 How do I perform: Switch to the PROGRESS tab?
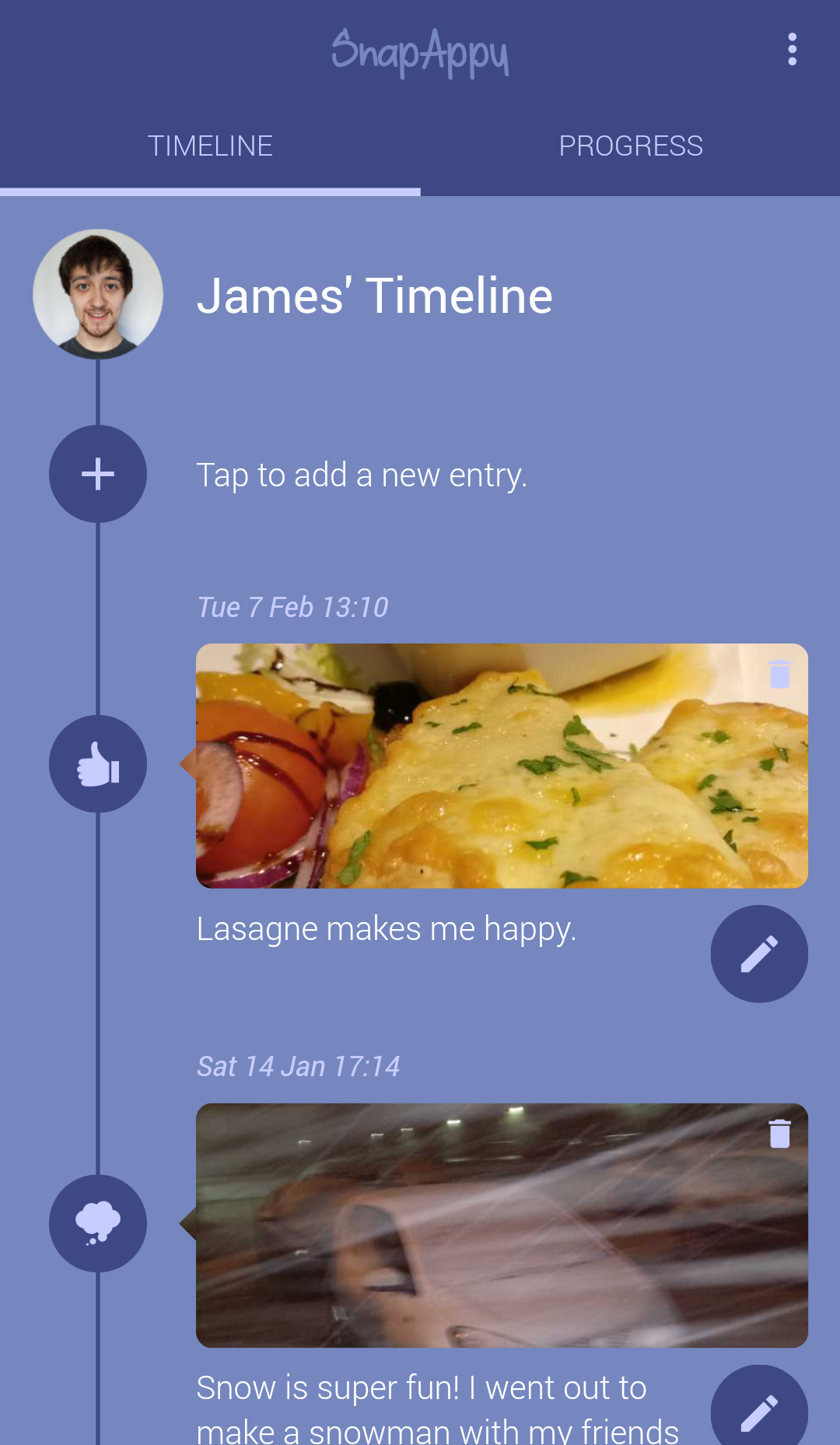pyautogui.click(x=631, y=146)
